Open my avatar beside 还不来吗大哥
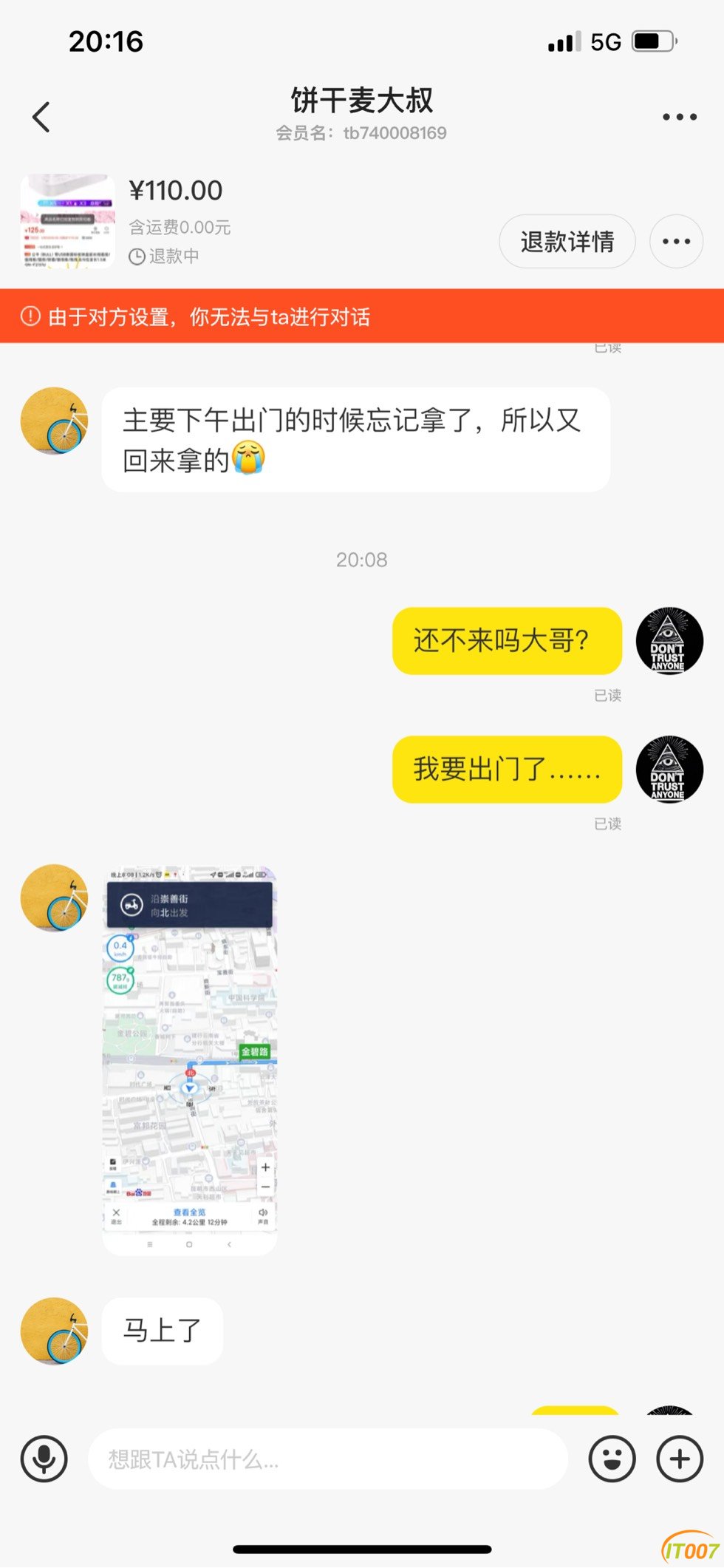 [669, 641]
